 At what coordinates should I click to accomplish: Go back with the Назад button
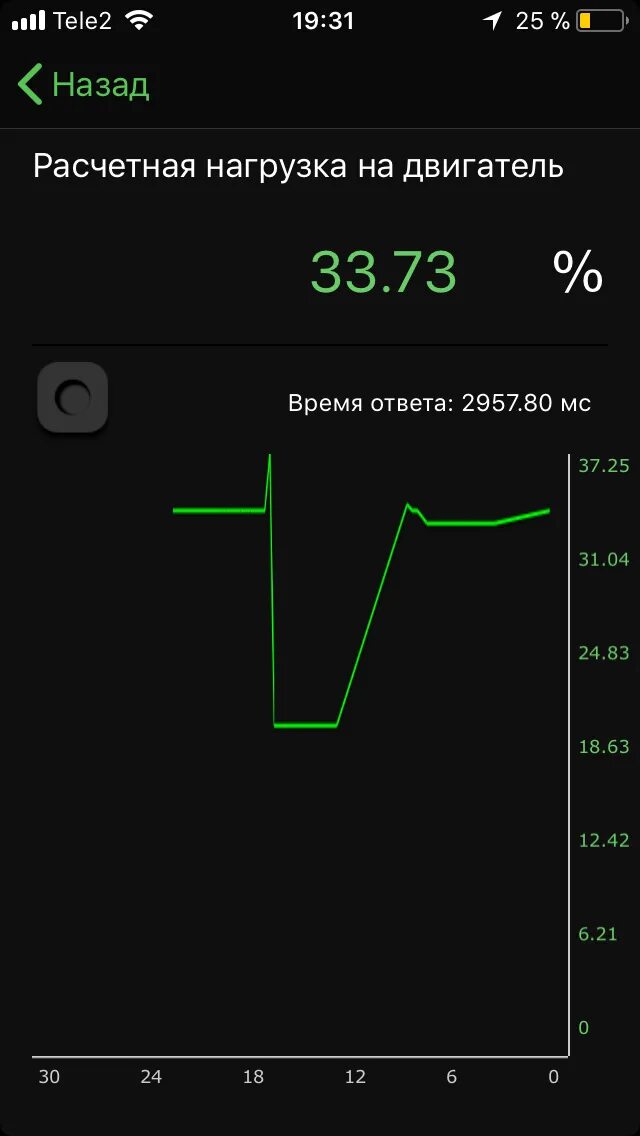tap(83, 85)
